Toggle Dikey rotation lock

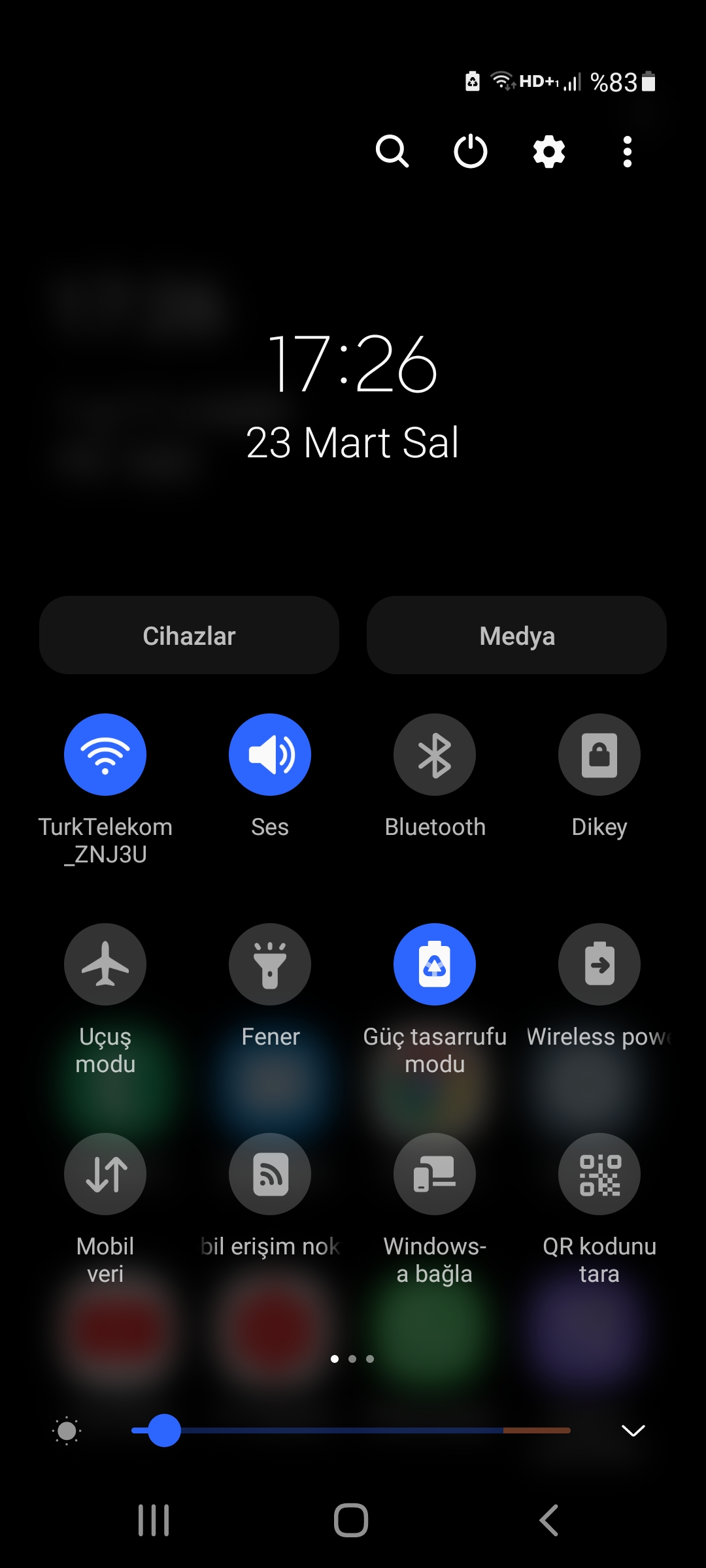tap(599, 755)
